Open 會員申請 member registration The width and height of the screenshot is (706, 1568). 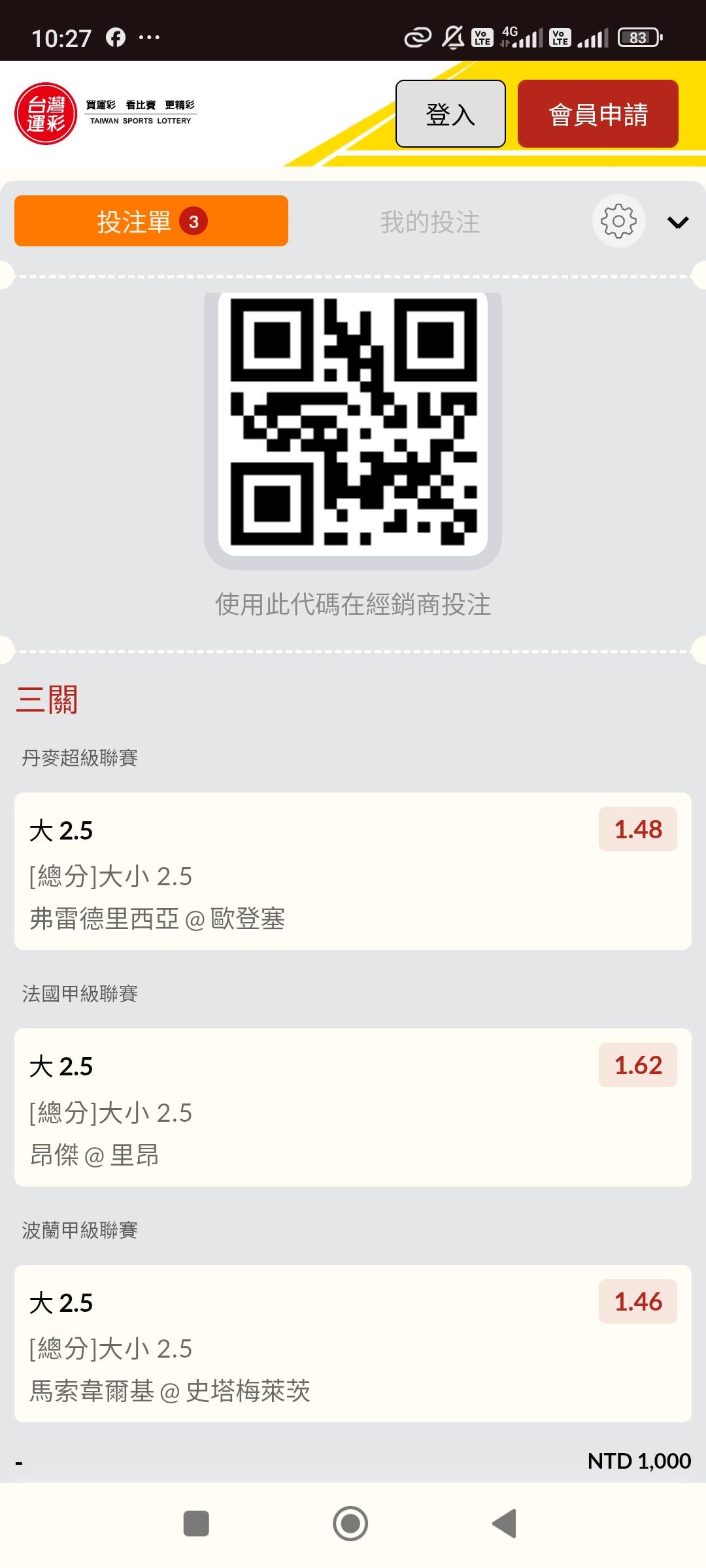point(597,114)
